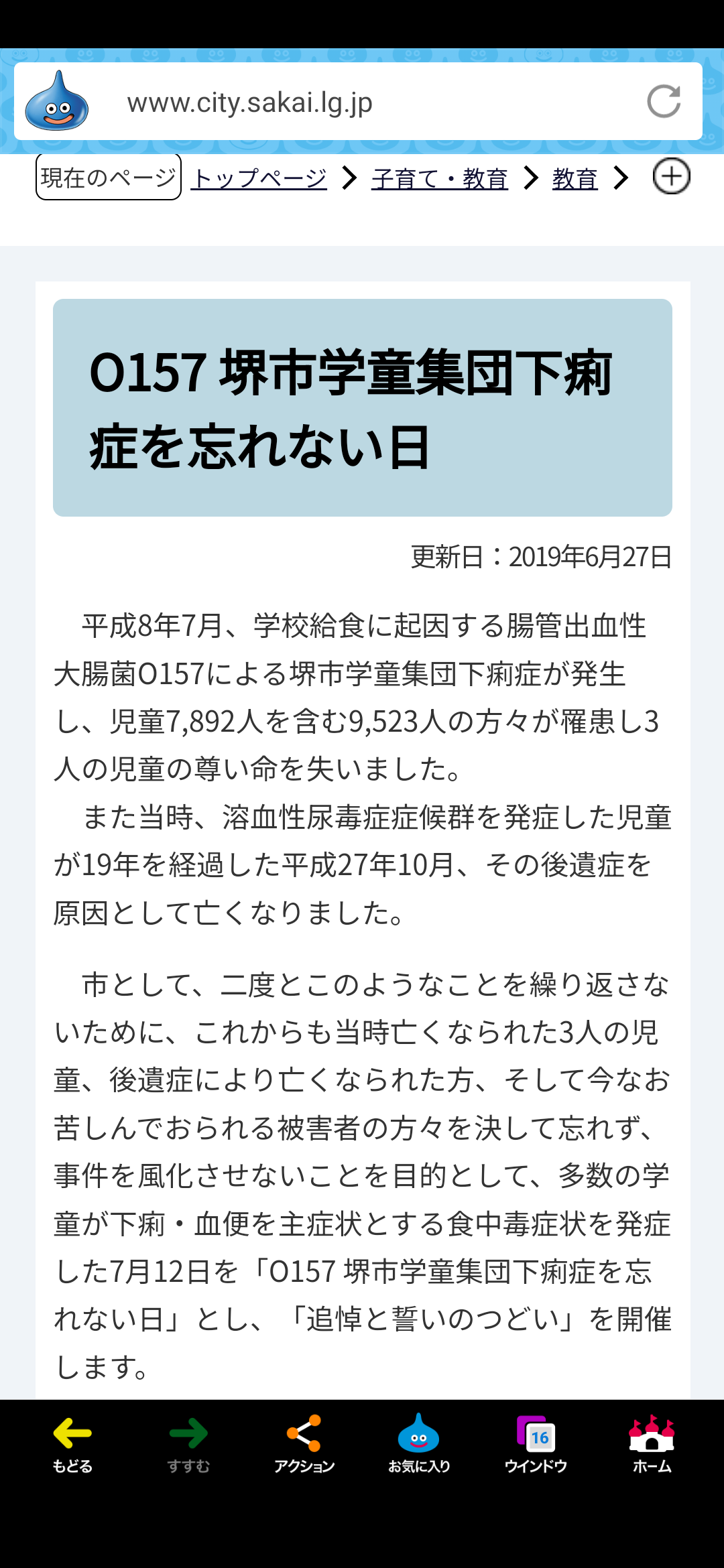This screenshot has width=724, height=1568.
Task: Go to the ホーム page
Action: (x=652, y=1444)
